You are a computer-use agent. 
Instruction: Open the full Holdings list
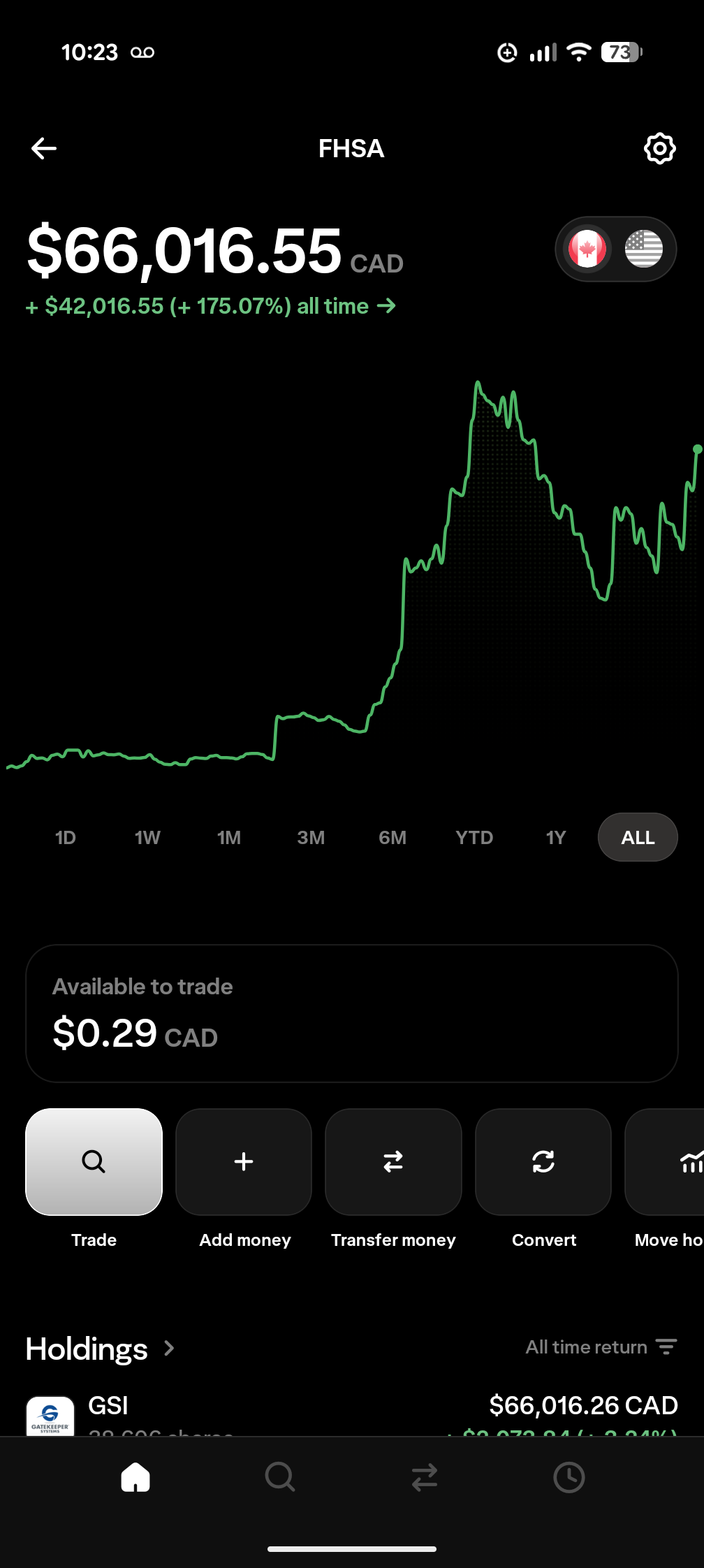(x=100, y=1349)
